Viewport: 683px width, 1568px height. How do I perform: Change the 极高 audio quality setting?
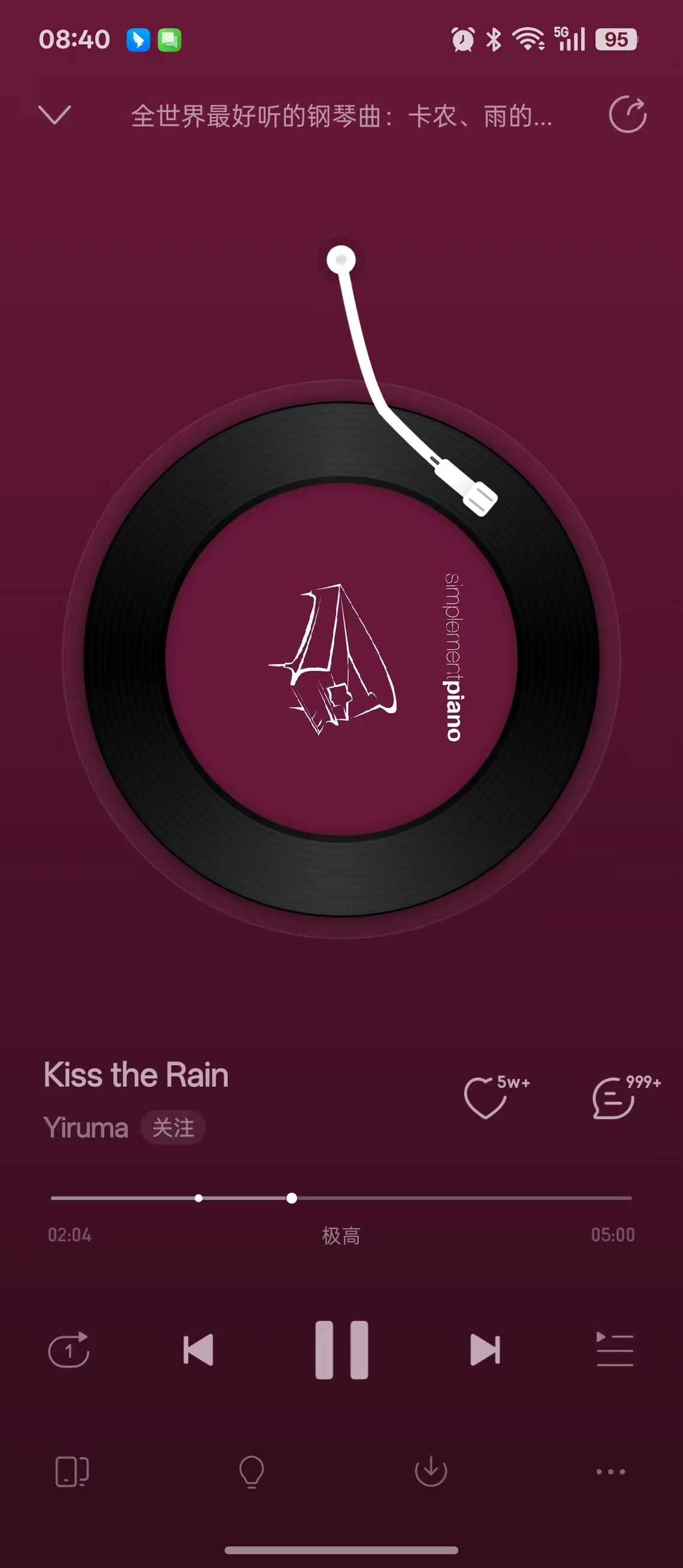(341, 1235)
